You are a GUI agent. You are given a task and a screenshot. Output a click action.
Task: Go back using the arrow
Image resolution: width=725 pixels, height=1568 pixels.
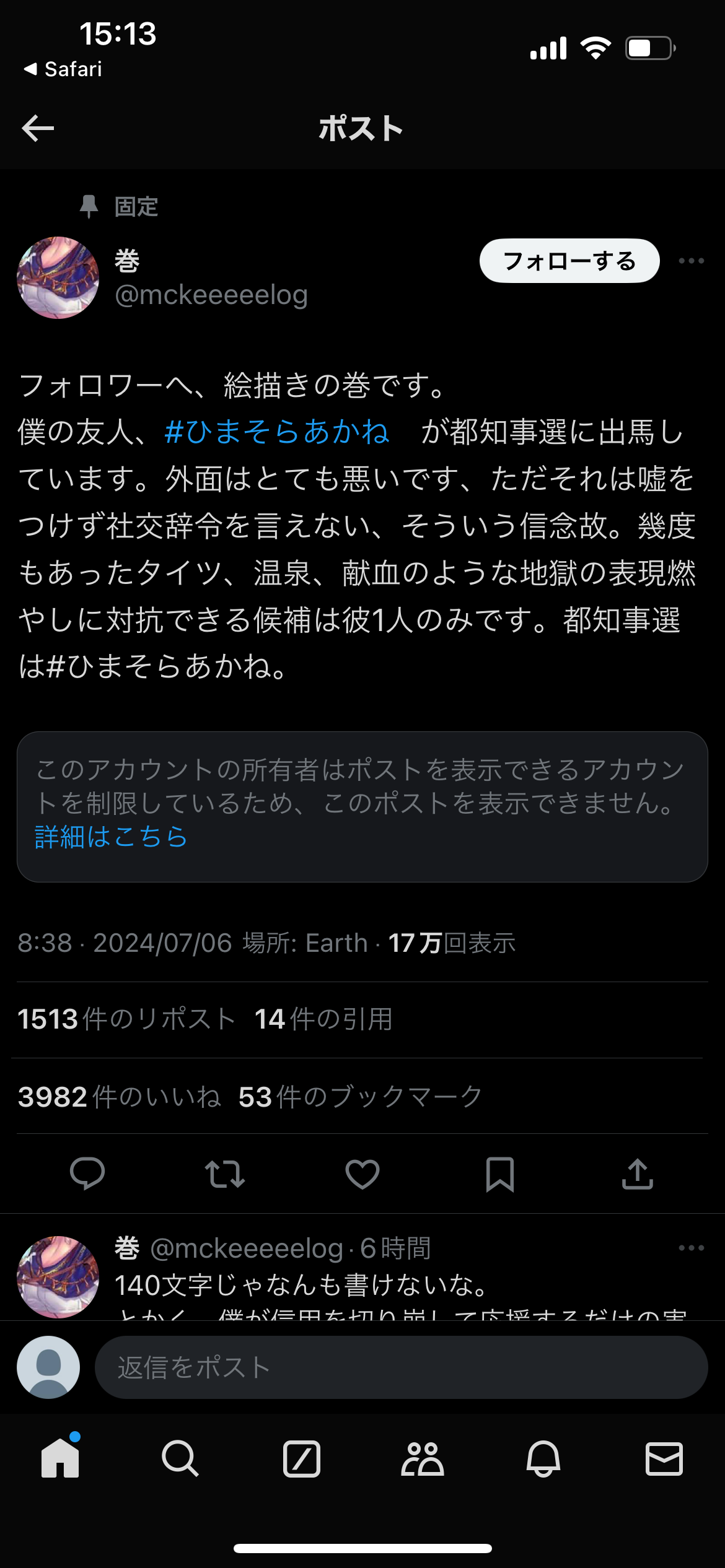(38, 128)
